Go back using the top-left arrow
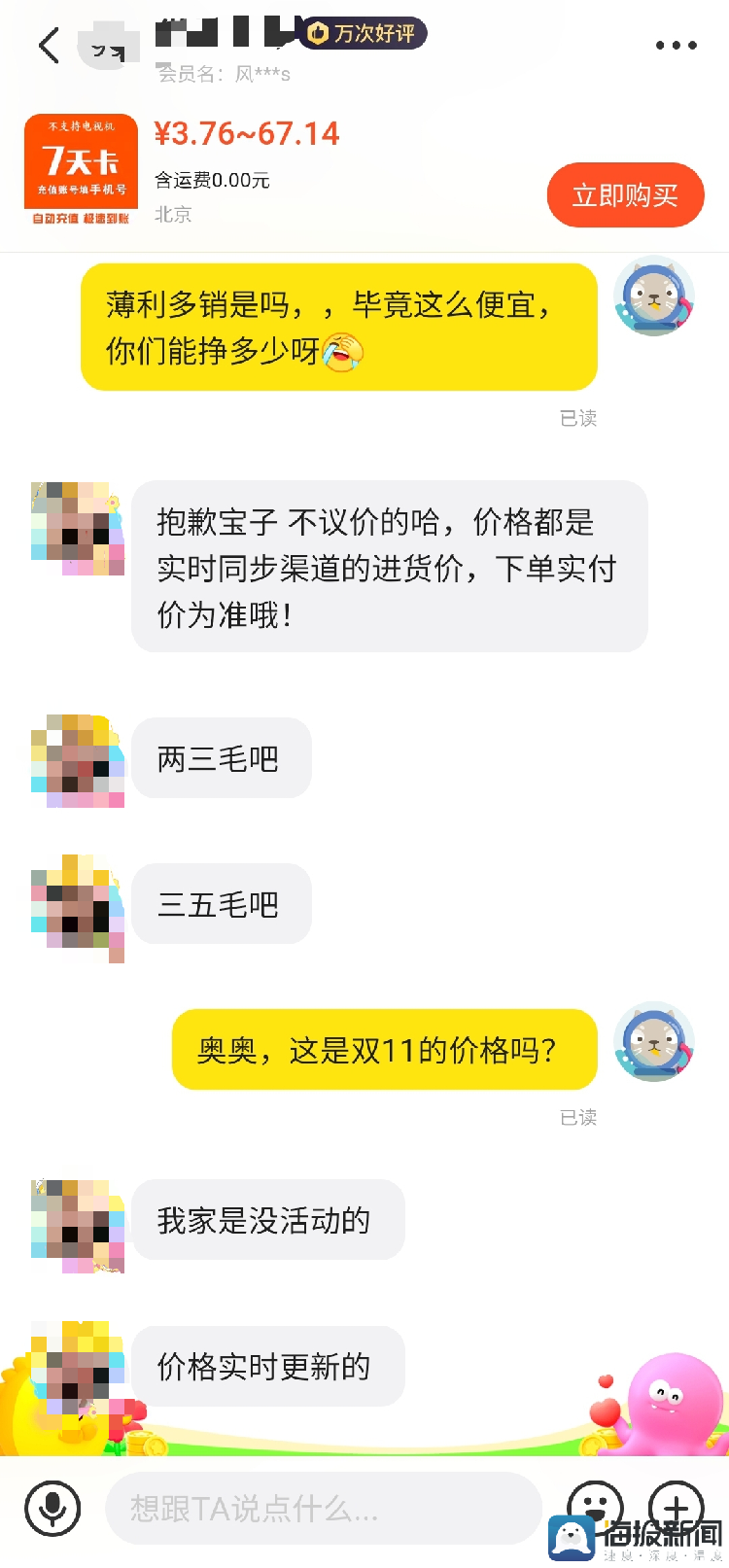Viewport: 729px width, 1568px height. (50, 46)
